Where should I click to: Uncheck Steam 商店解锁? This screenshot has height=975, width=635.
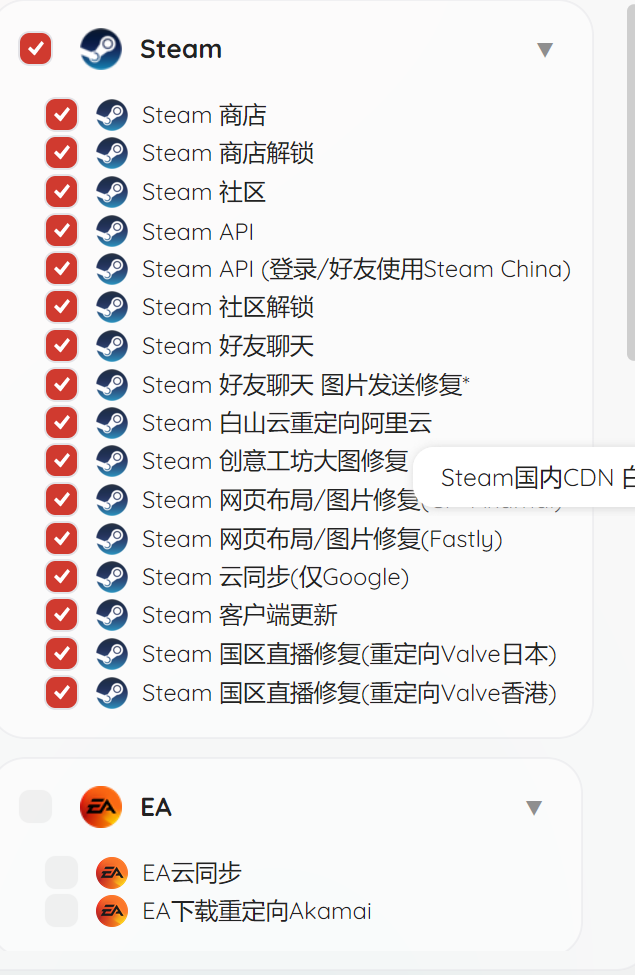[x=62, y=153]
